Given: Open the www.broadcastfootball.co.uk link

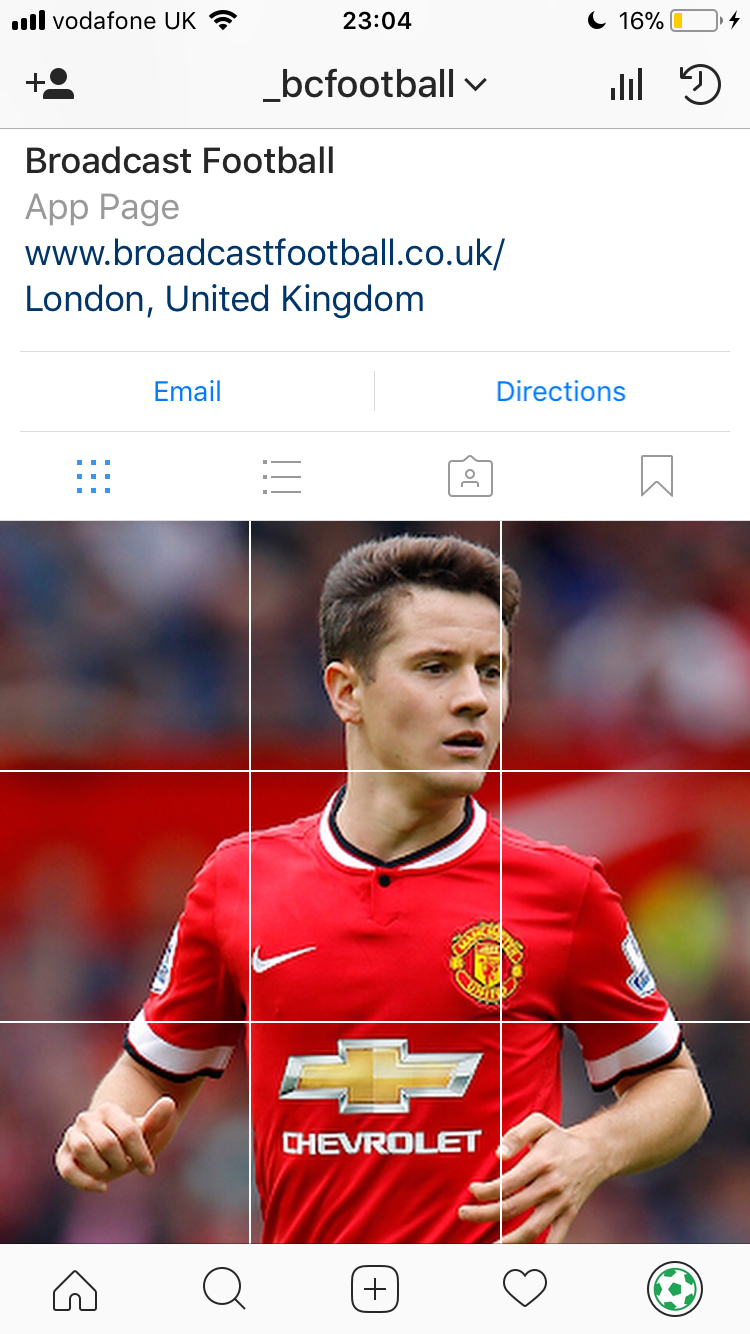Looking at the screenshot, I should tap(265, 253).
